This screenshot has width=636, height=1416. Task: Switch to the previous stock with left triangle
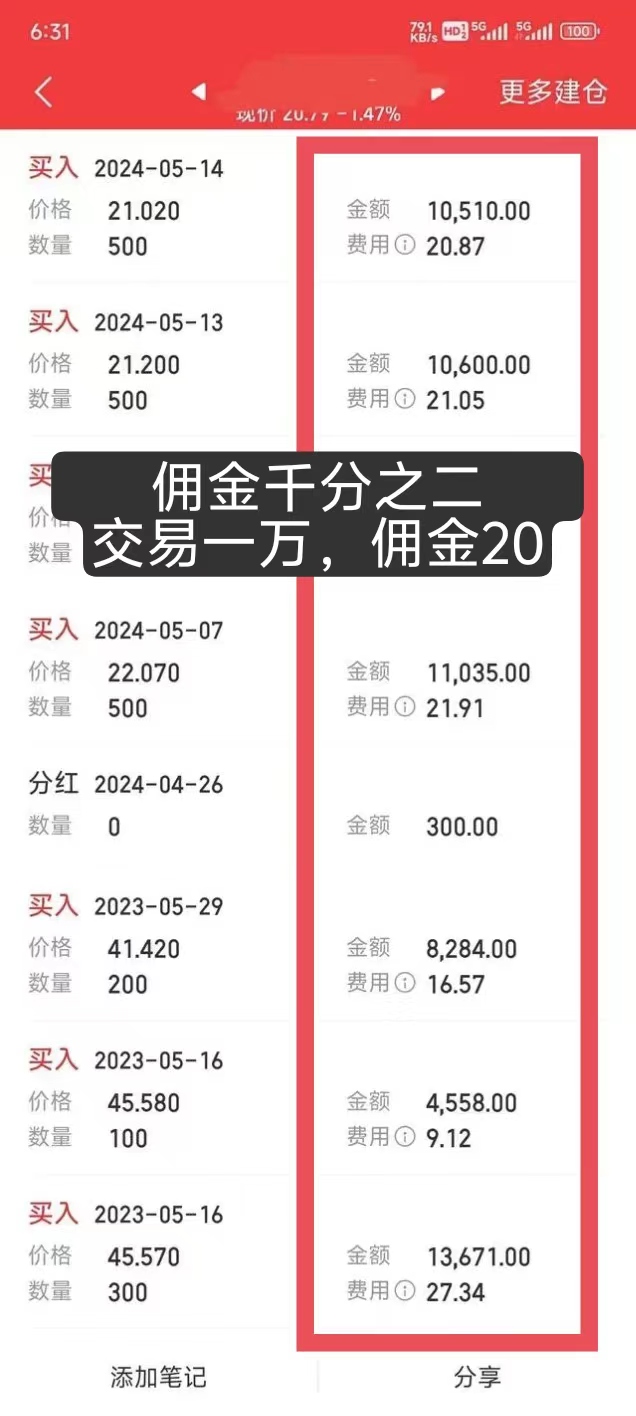tap(199, 92)
